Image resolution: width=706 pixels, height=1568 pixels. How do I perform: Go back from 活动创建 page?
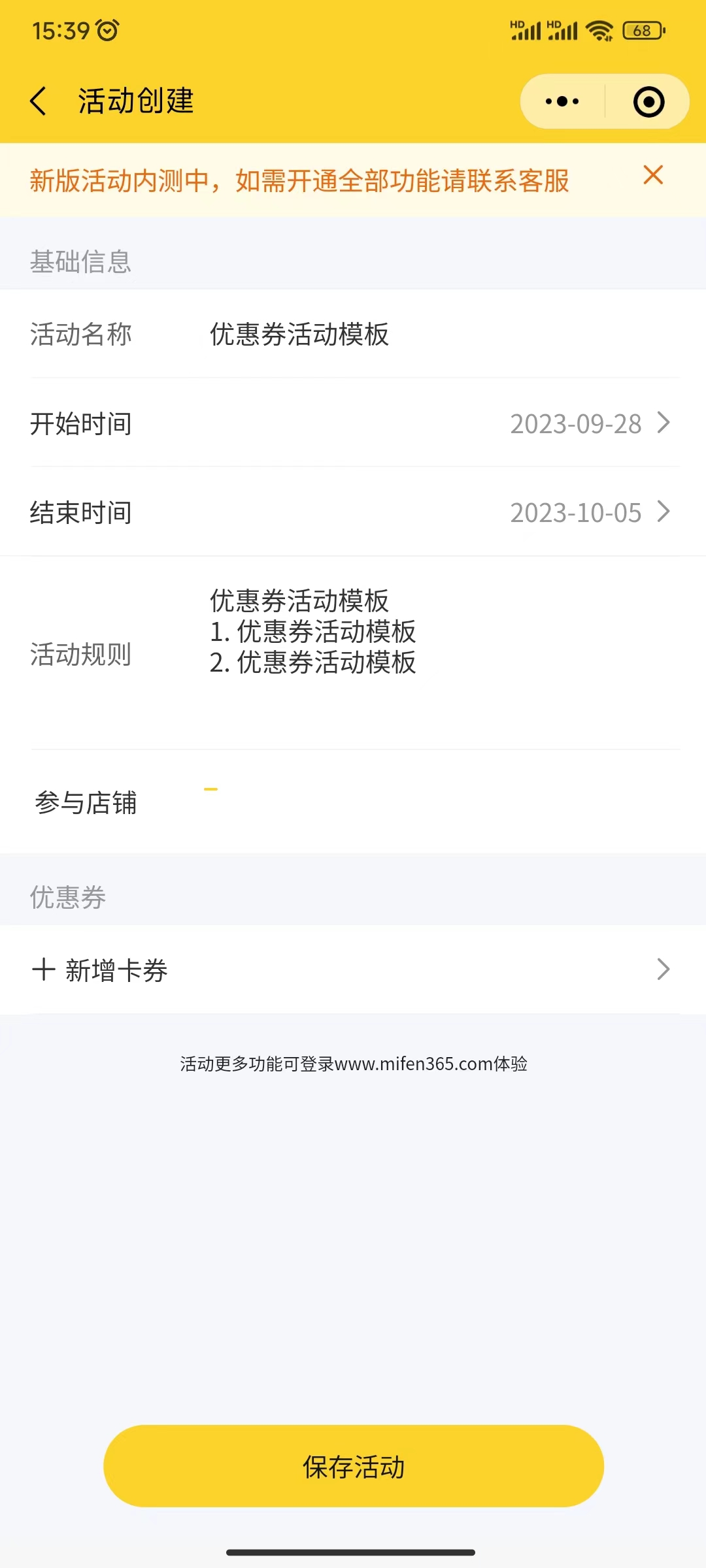tap(39, 101)
